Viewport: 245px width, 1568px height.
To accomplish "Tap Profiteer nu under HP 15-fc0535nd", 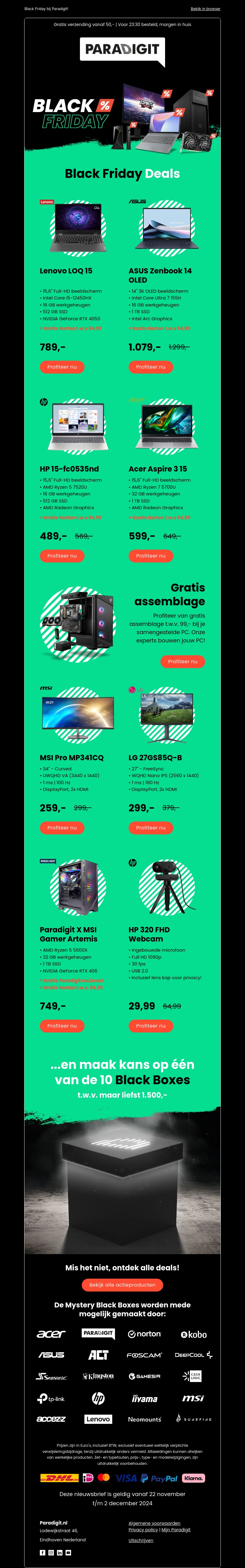I will pyautogui.click(x=62, y=556).
